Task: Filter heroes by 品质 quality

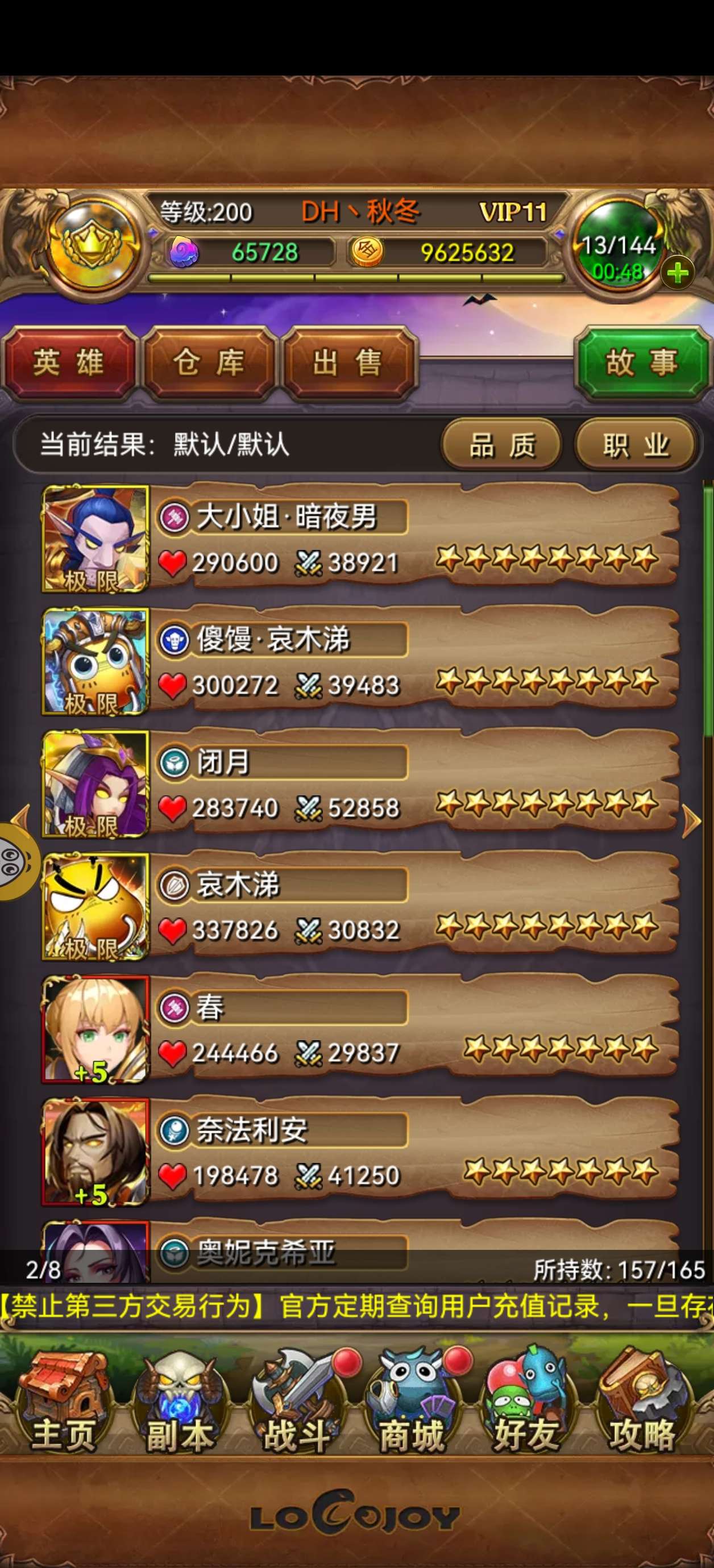Action: click(x=501, y=445)
